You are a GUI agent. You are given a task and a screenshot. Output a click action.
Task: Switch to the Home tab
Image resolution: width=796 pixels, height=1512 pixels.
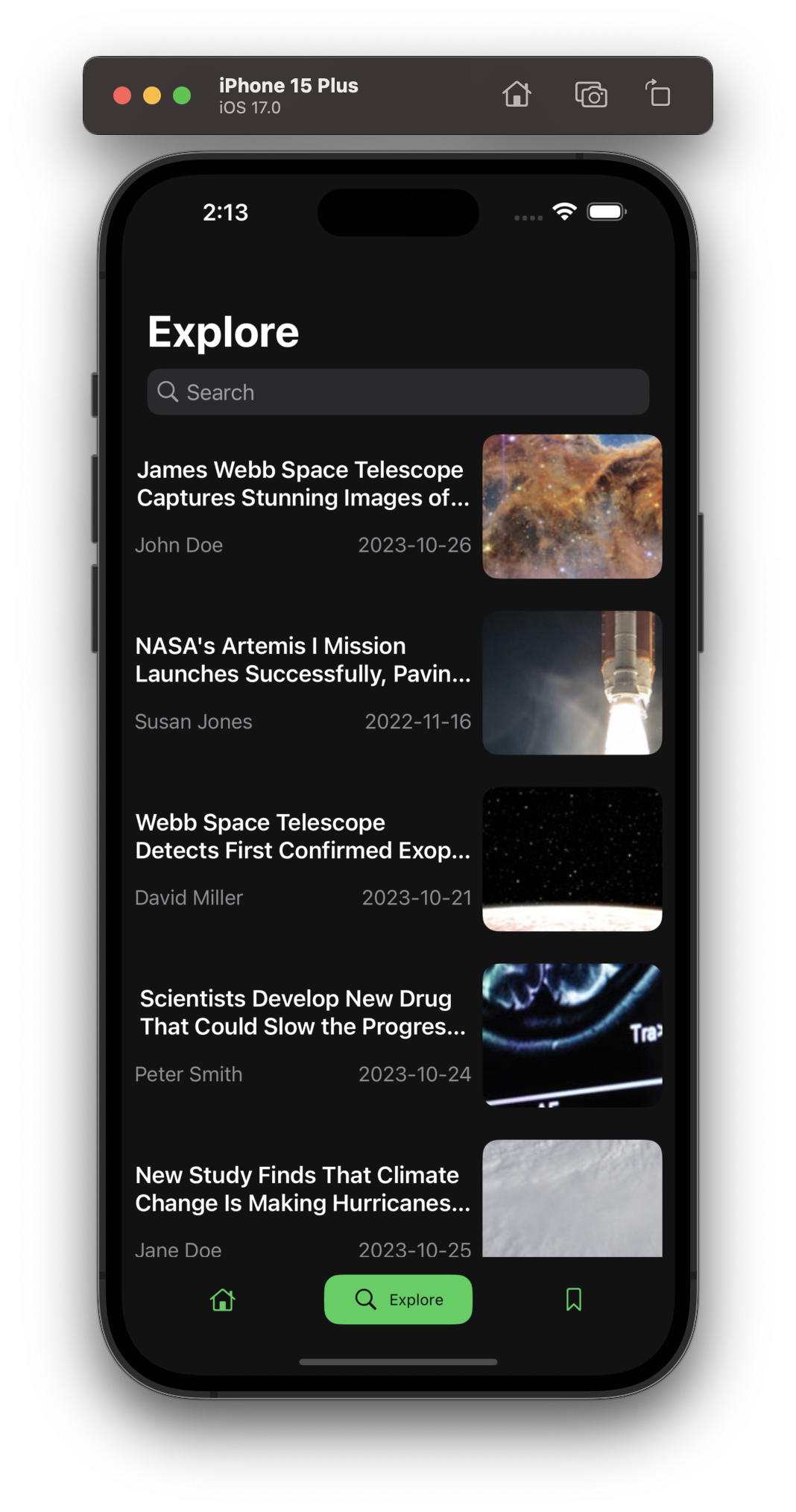(x=223, y=1300)
